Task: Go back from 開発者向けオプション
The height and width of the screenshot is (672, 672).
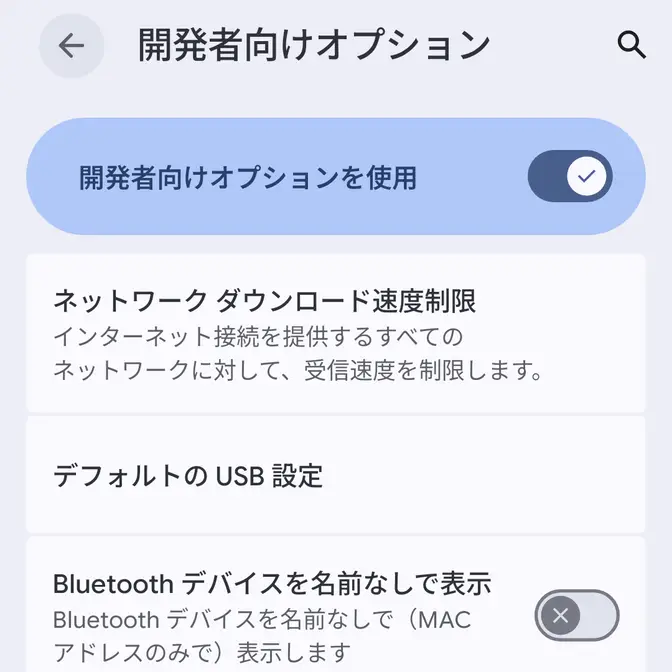Action: point(71,45)
